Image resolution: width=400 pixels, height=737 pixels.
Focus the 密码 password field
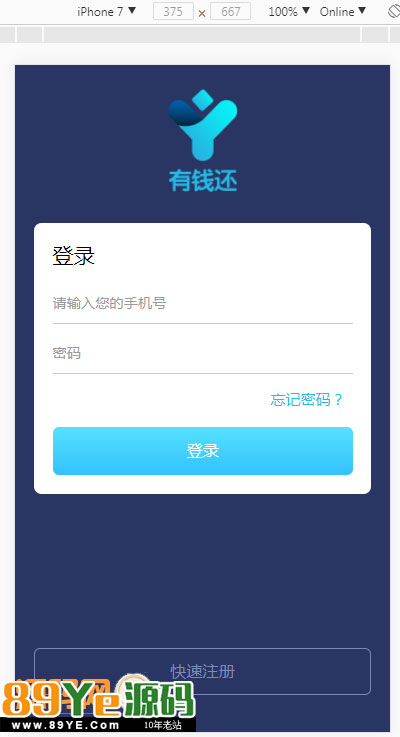[203, 353]
